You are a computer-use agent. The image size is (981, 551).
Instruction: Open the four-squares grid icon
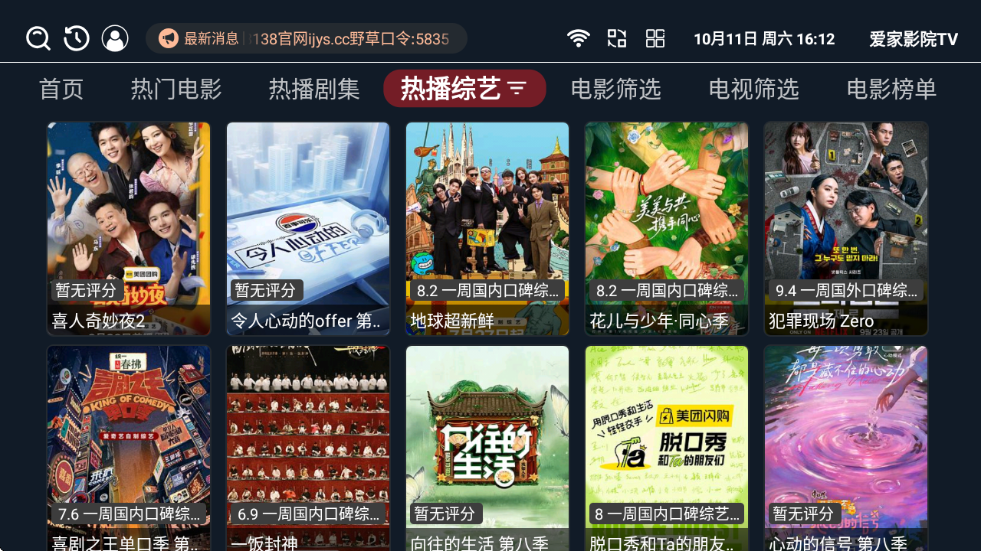point(655,39)
